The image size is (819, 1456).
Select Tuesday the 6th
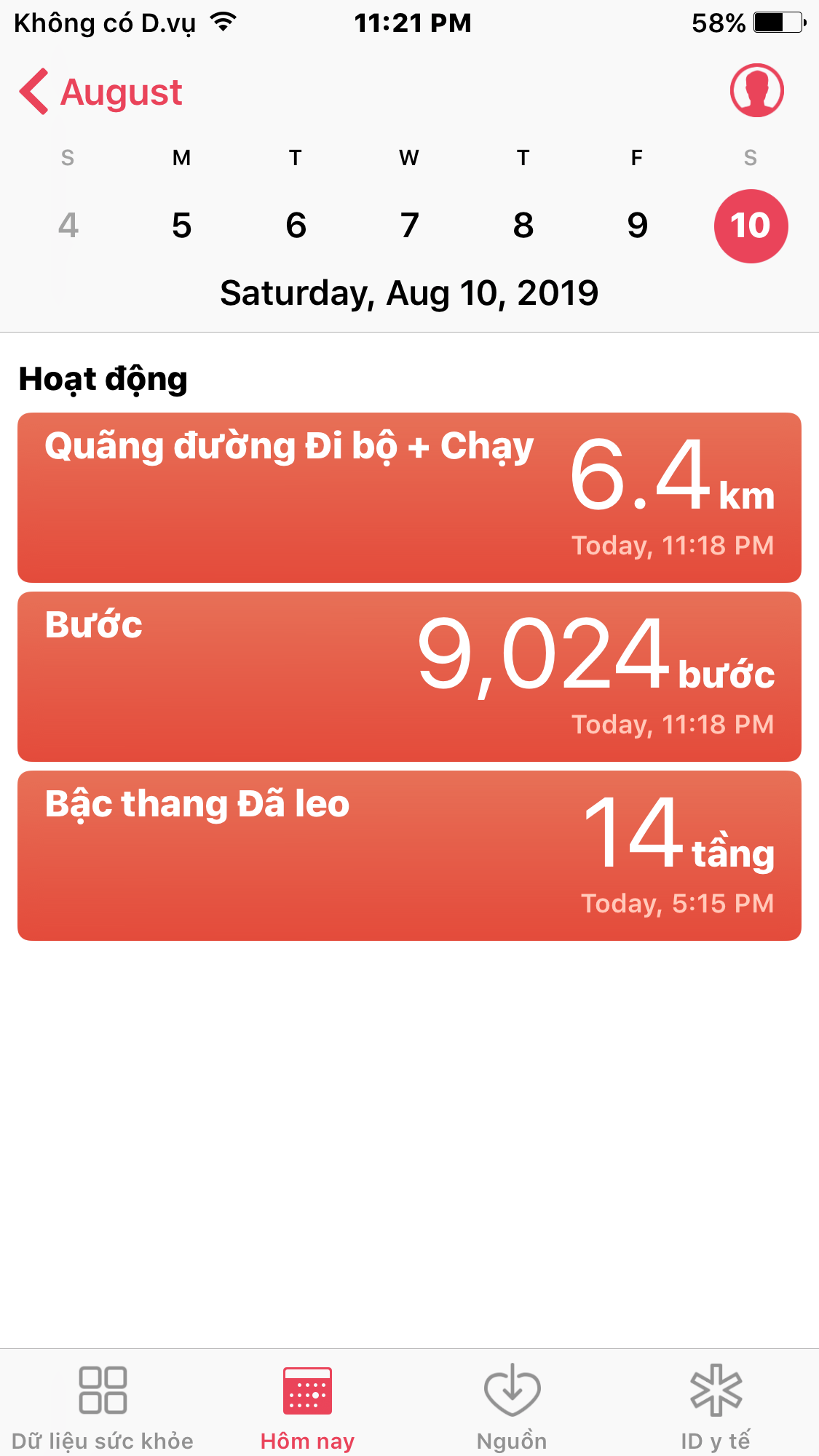click(296, 226)
